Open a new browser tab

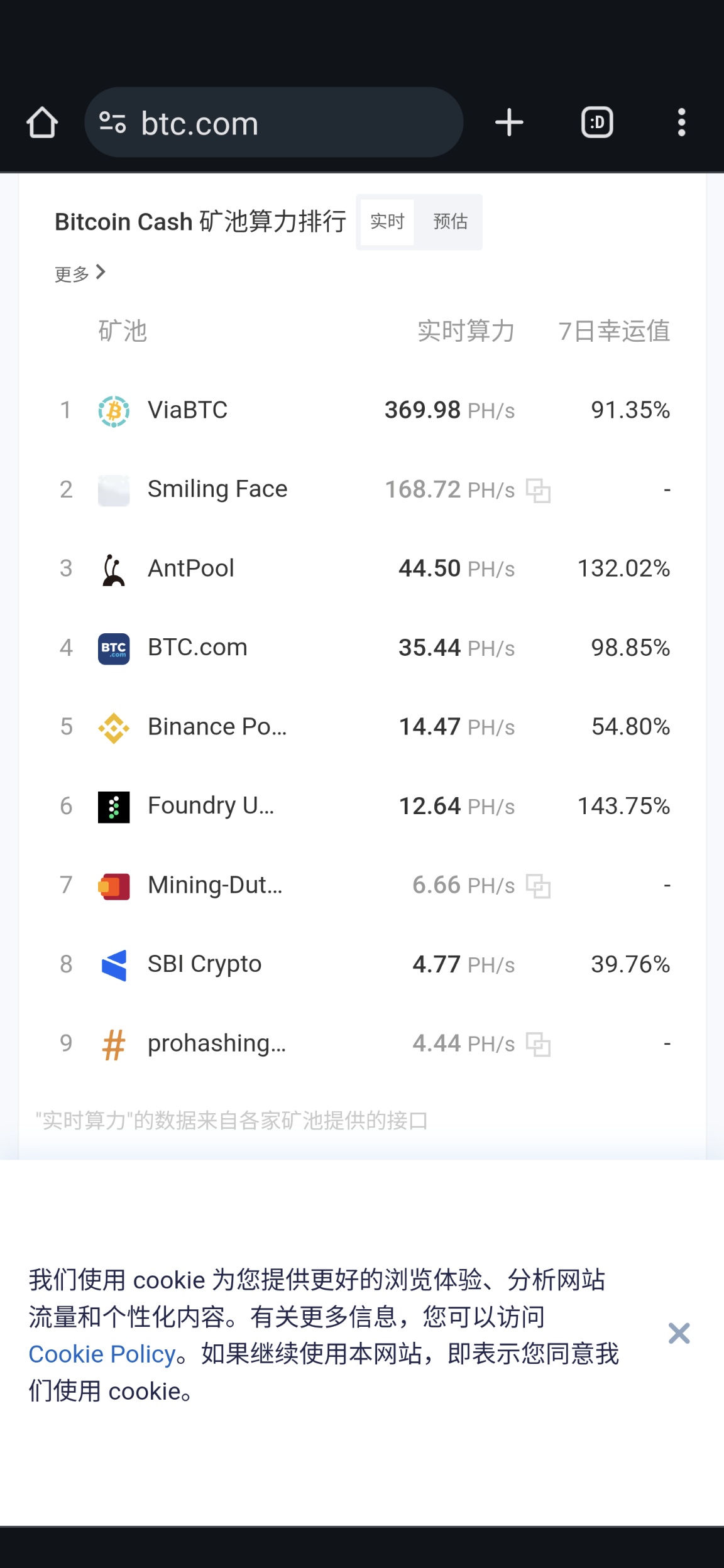click(x=509, y=122)
